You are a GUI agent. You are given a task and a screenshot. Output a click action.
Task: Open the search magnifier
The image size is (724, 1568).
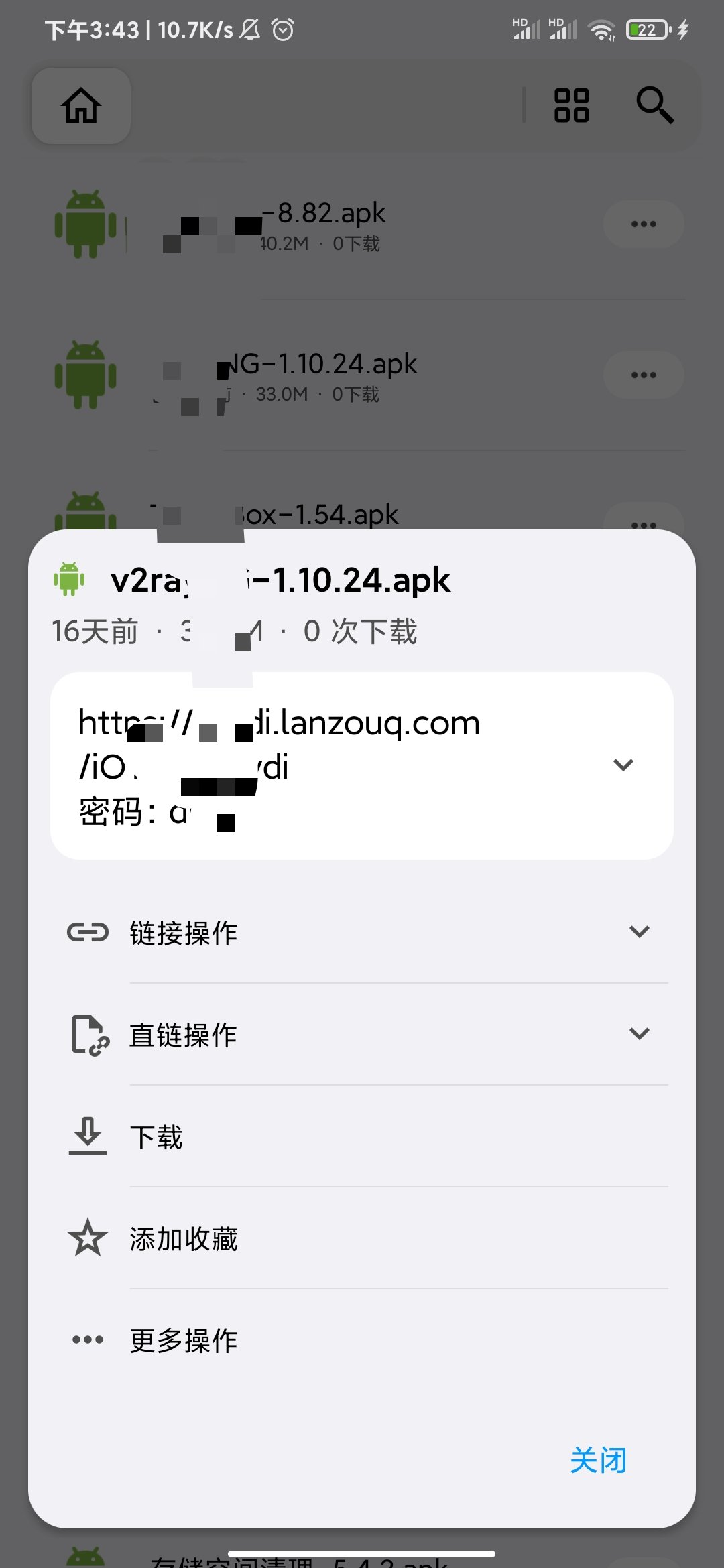[x=654, y=106]
